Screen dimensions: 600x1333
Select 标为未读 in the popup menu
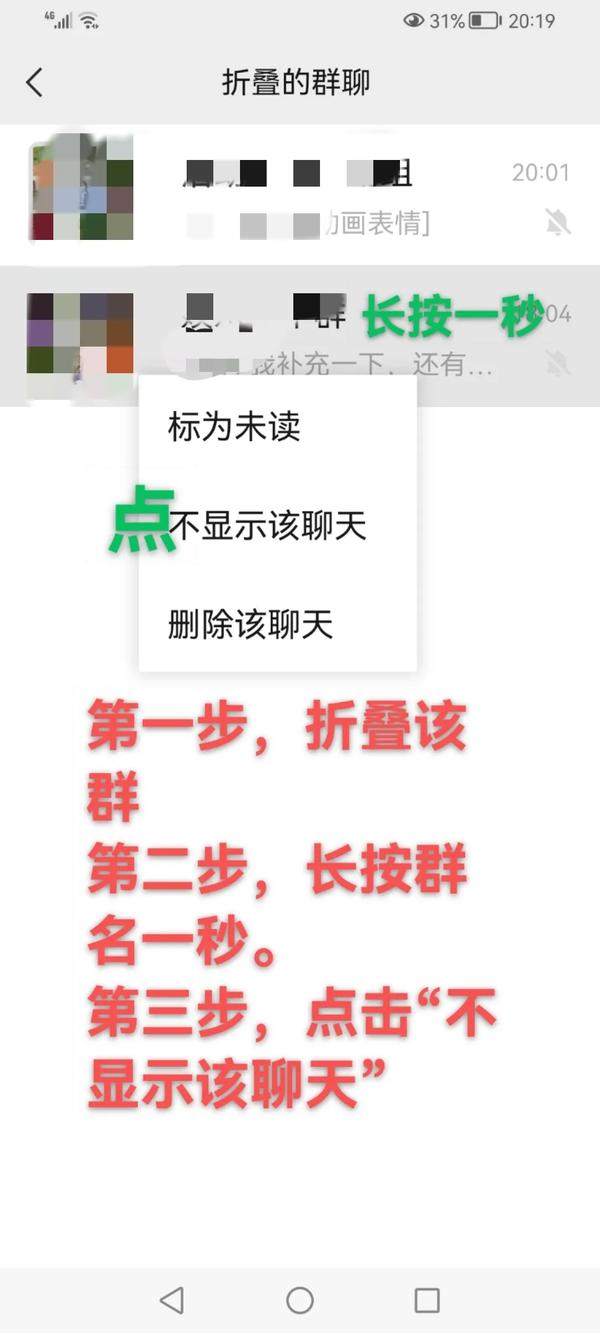[x=236, y=428]
